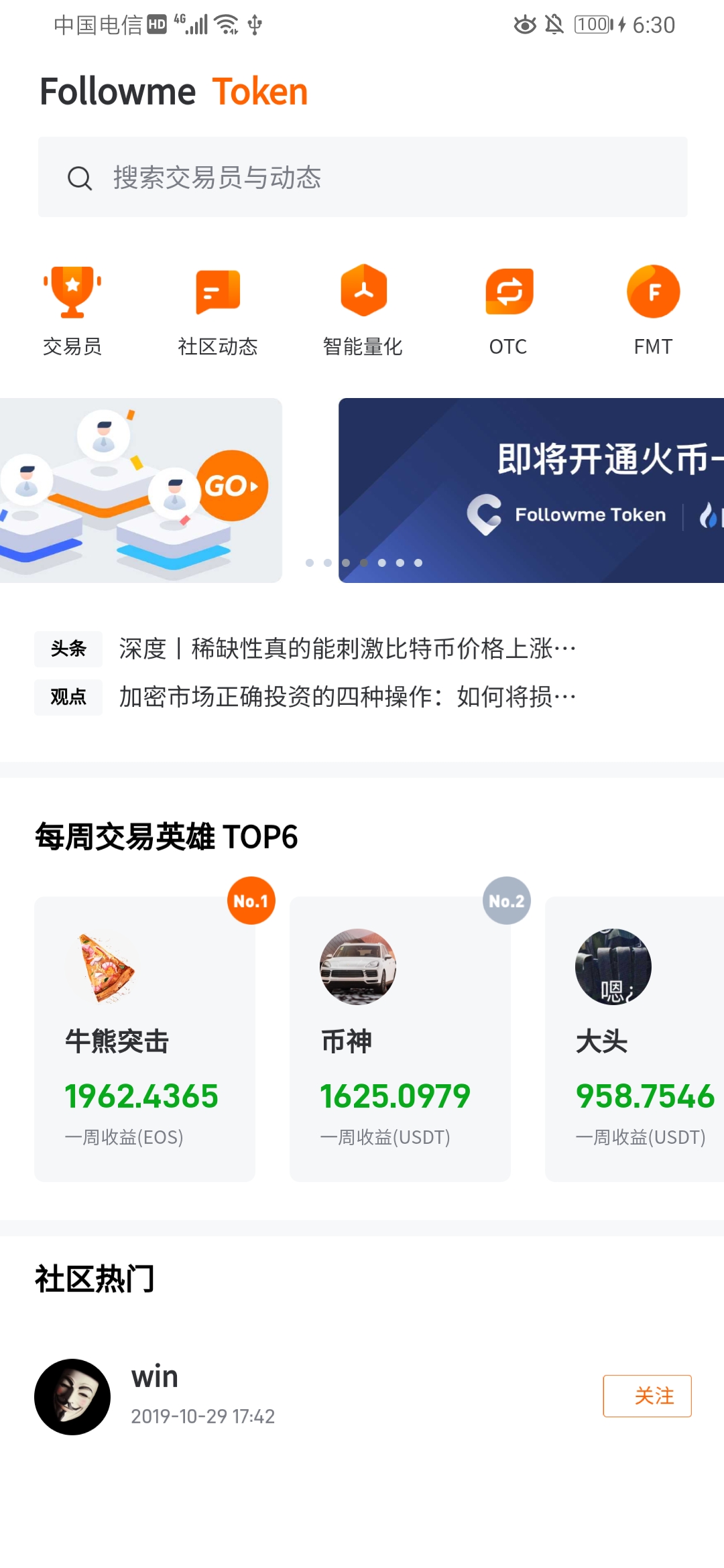The width and height of the screenshot is (724, 1568).
Task: Tap the orange GO banner card
Action: 141,491
